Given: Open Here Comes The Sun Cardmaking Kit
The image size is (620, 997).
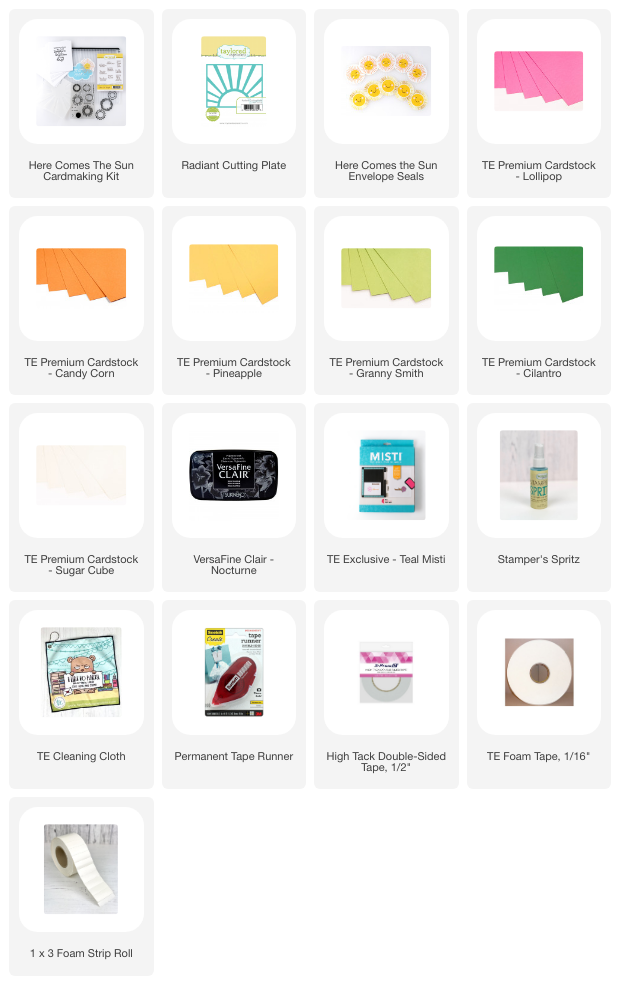Looking at the screenshot, I should 81,82.
